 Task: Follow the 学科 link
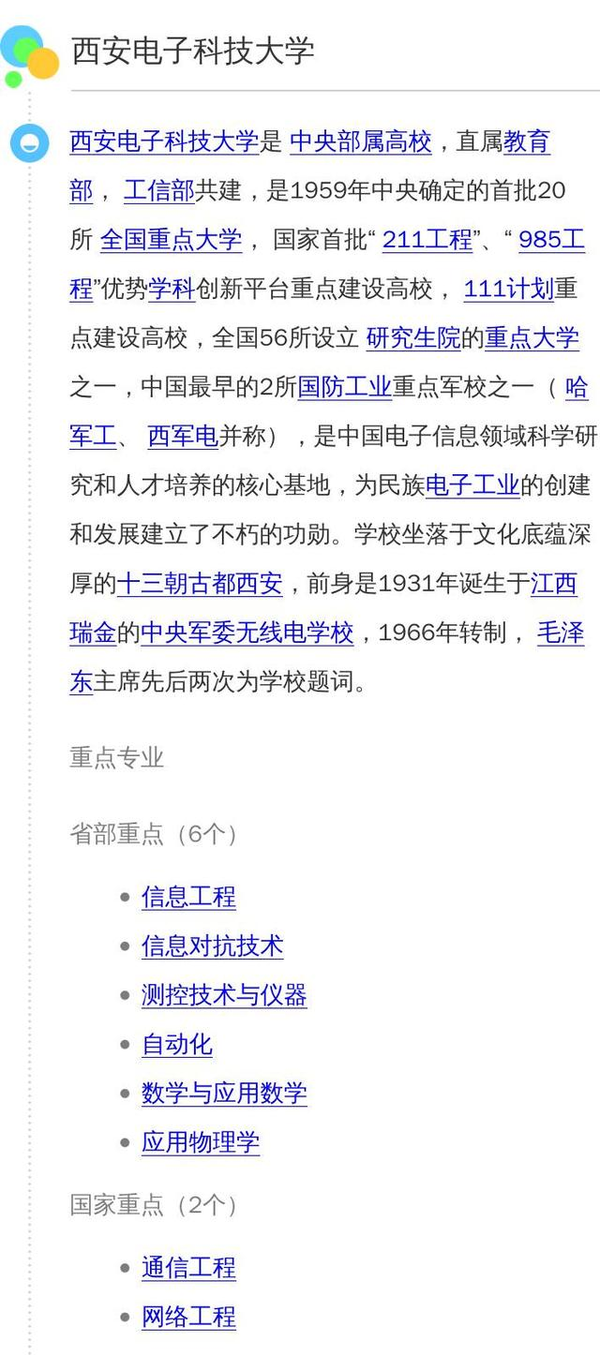tap(172, 289)
